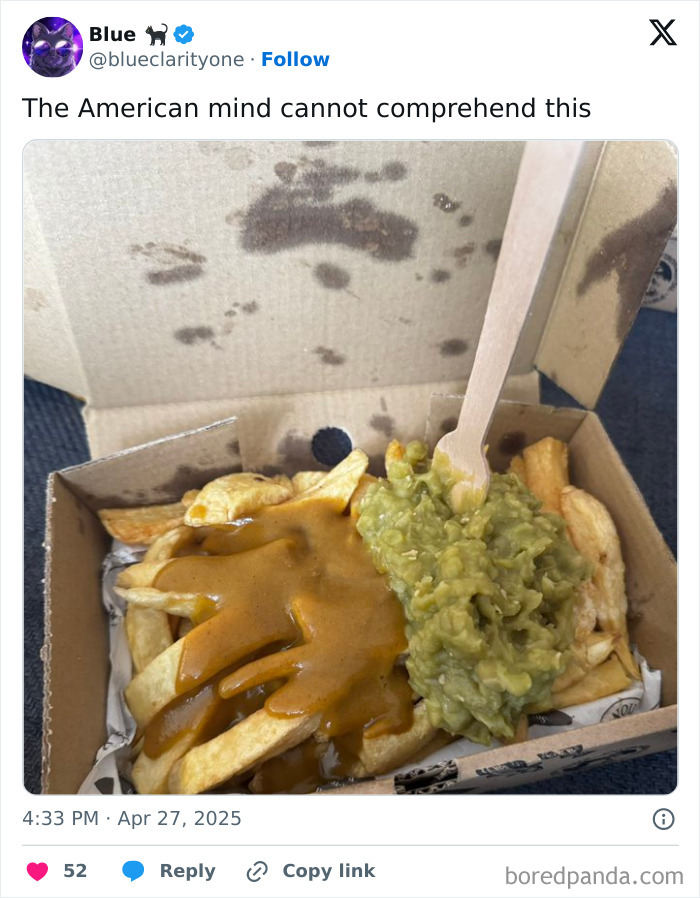700x898 pixels.
Task: Copy link to this tweet
Action: coord(311,871)
